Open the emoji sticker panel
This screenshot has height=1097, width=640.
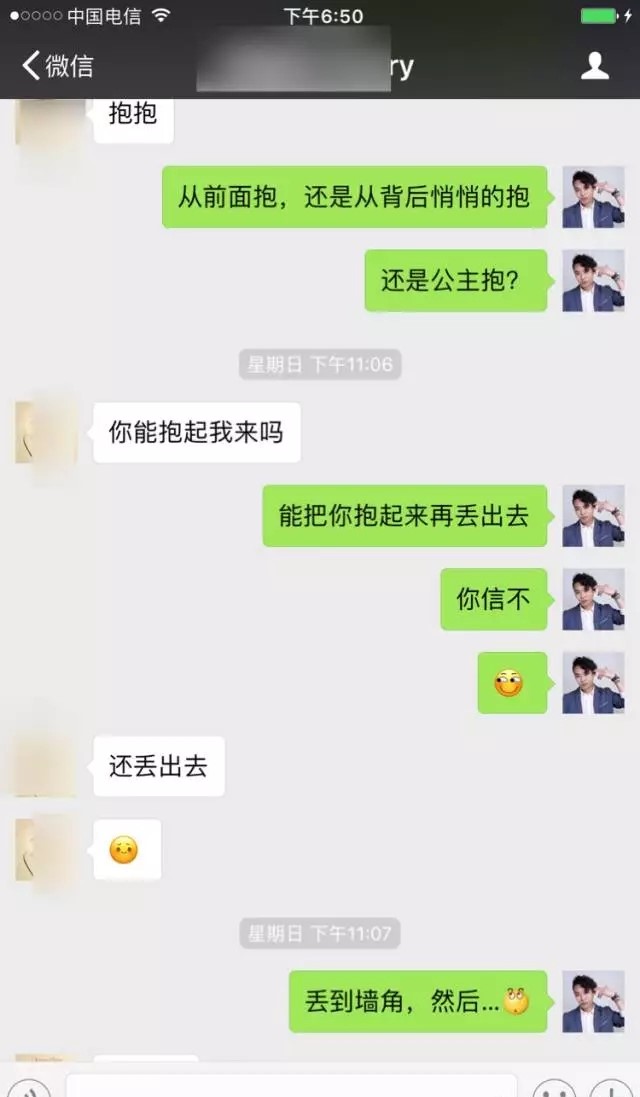[553, 1090]
